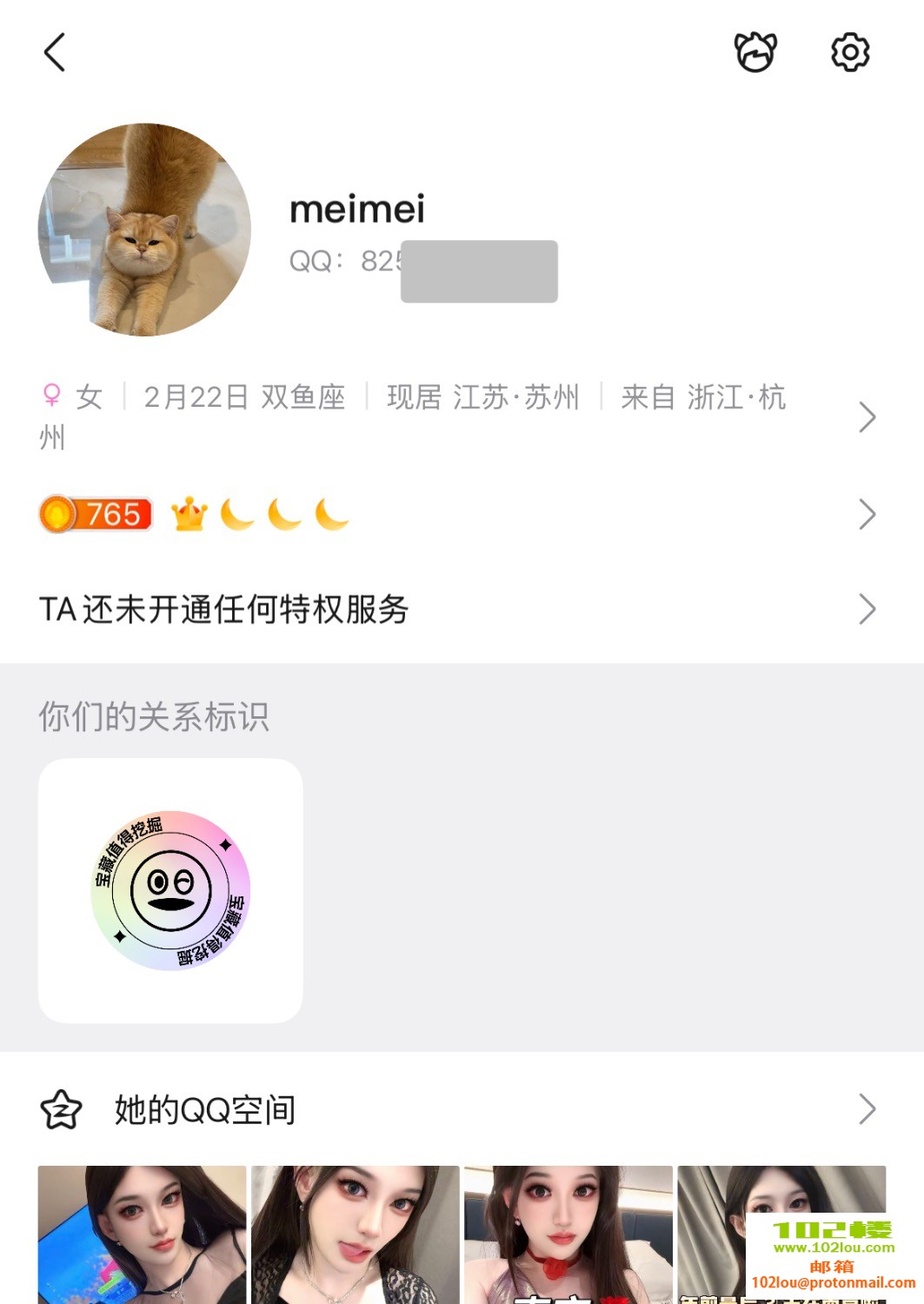Image resolution: width=924 pixels, height=1304 pixels.
Task: Open the bear face icon
Action: [754, 52]
